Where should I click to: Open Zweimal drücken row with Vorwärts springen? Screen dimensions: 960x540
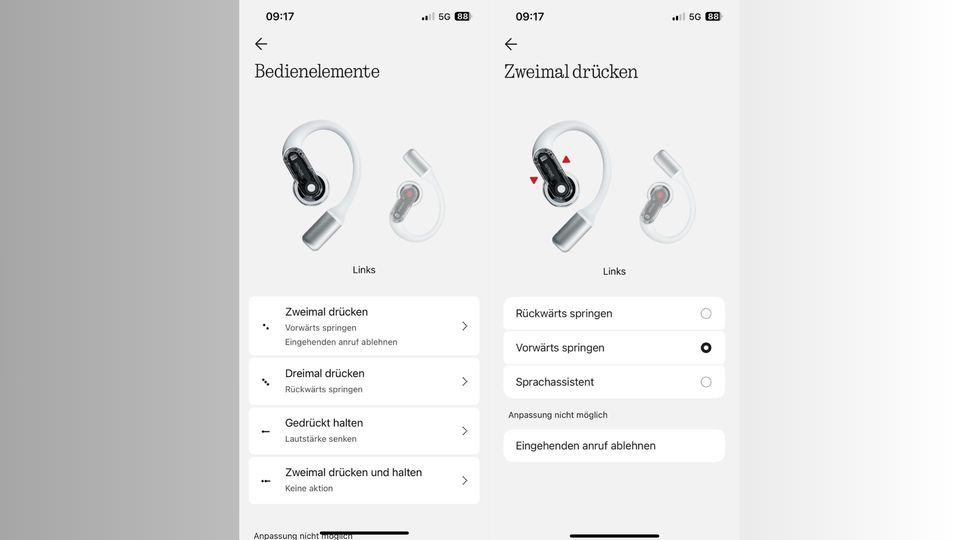[x=364, y=326]
